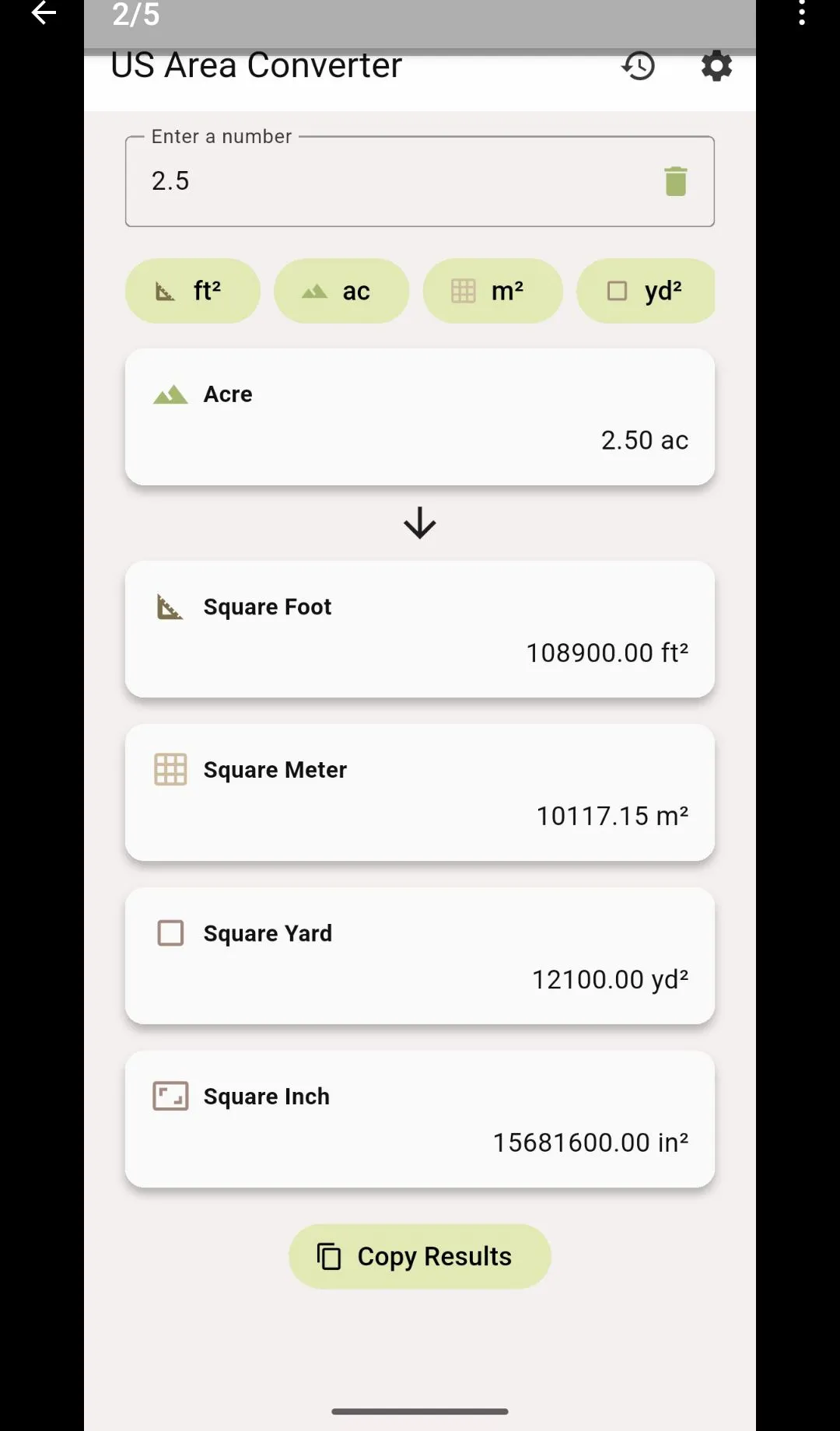Go back from the screenshot viewer
The width and height of the screenshot is (840, 1431).
[x=44, y=13]
